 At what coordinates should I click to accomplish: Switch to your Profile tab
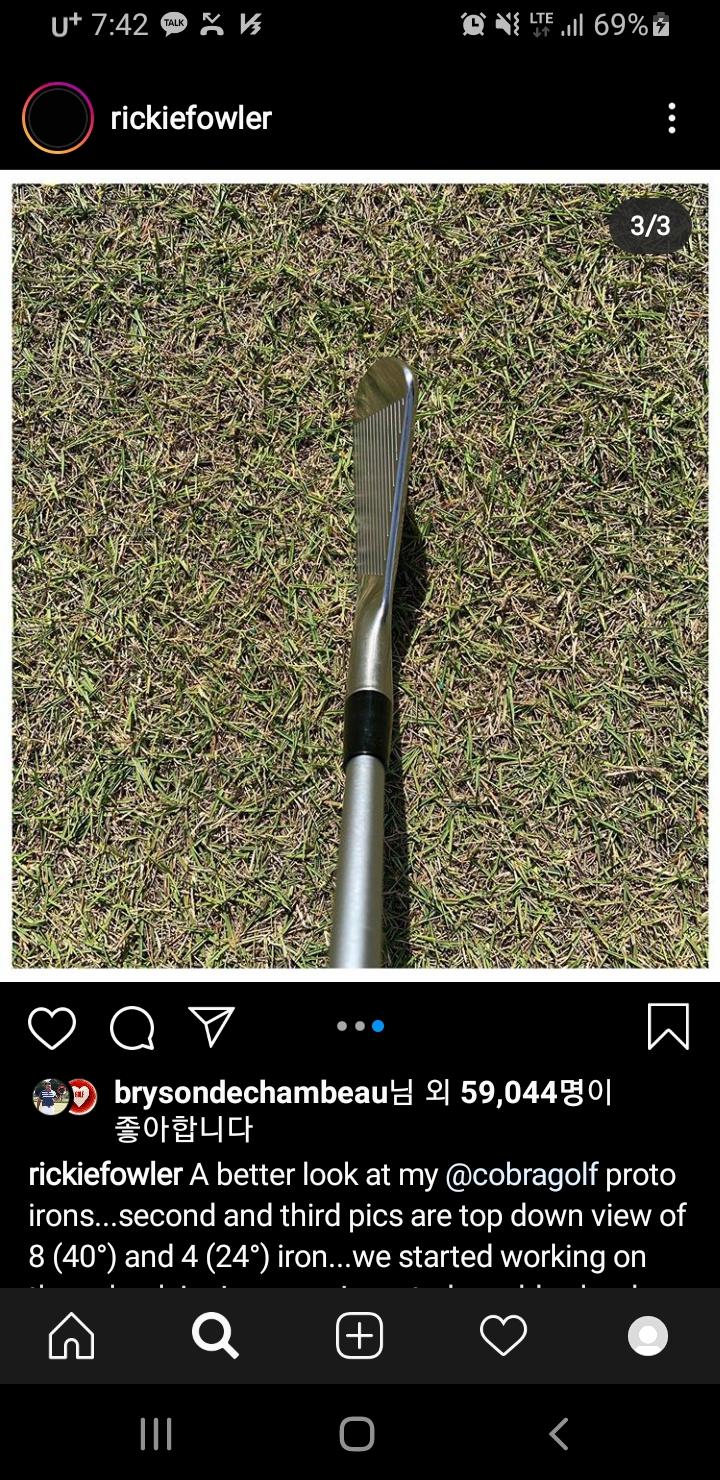pos(647,1336)
